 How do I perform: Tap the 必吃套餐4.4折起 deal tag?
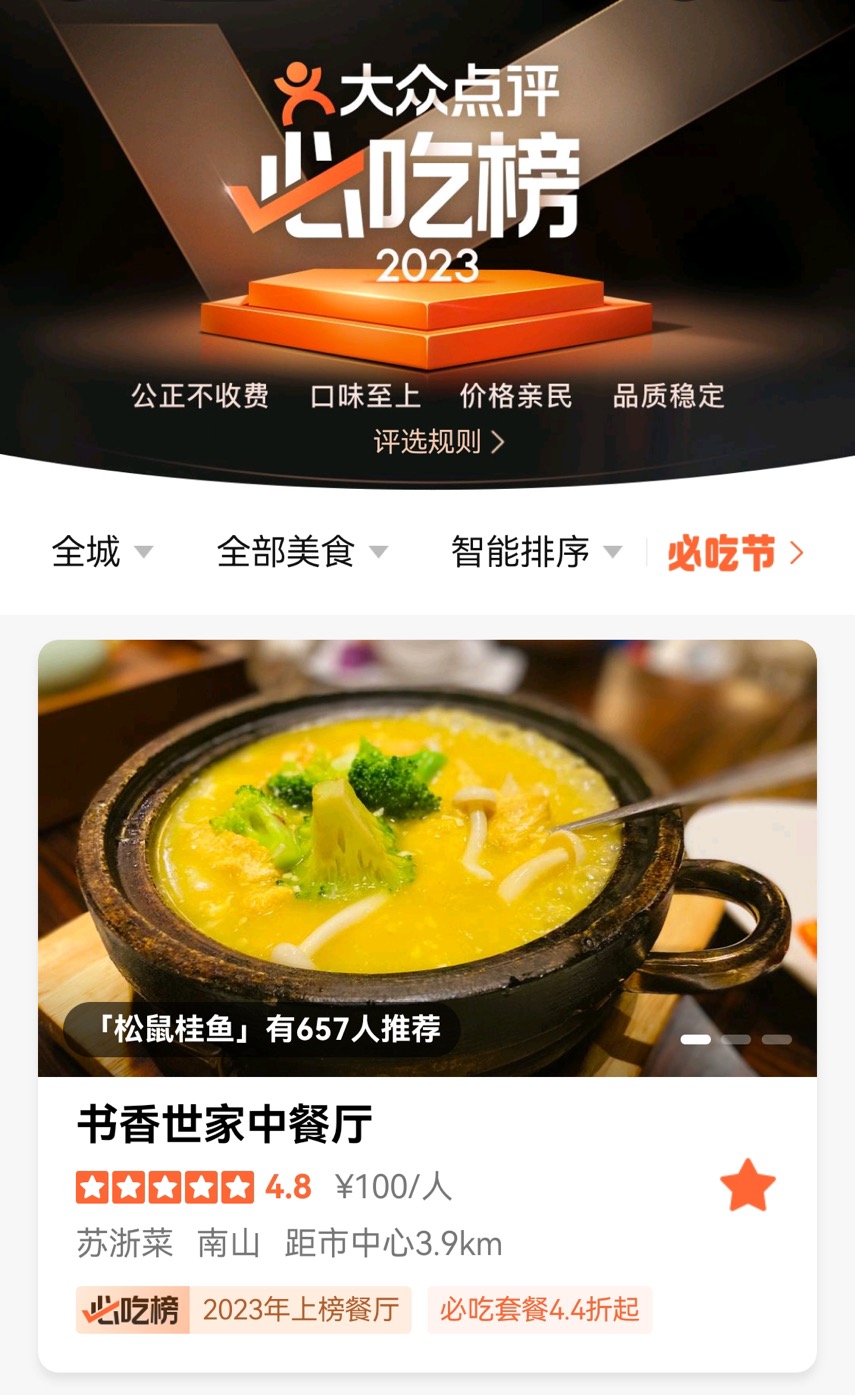click(539, 1310)
